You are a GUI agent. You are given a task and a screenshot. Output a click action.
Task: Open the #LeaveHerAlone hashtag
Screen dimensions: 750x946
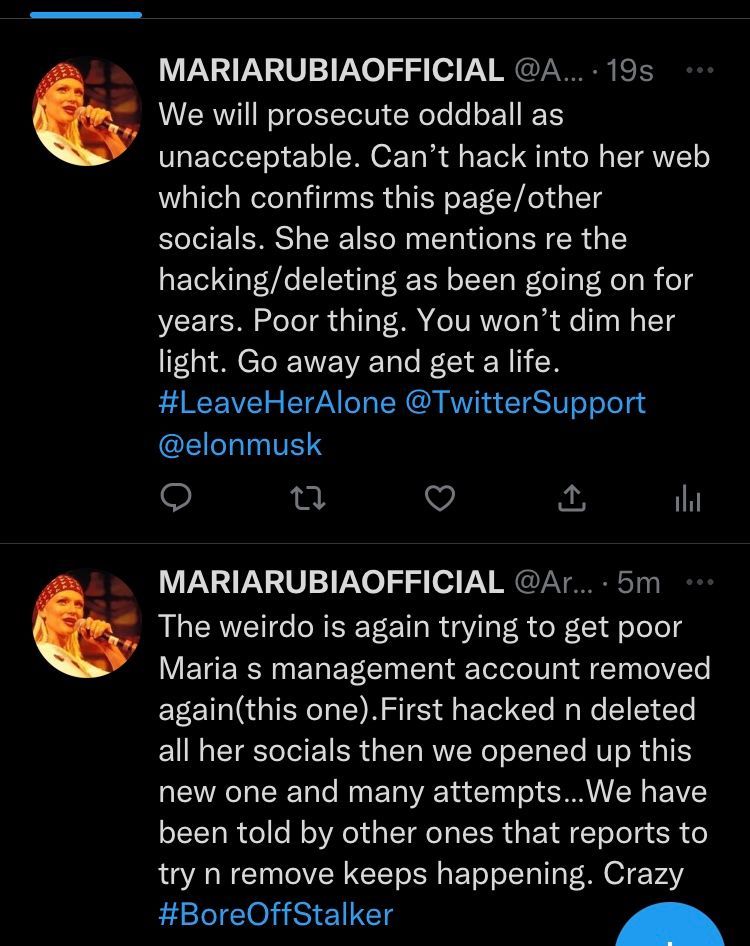point(277,403)
